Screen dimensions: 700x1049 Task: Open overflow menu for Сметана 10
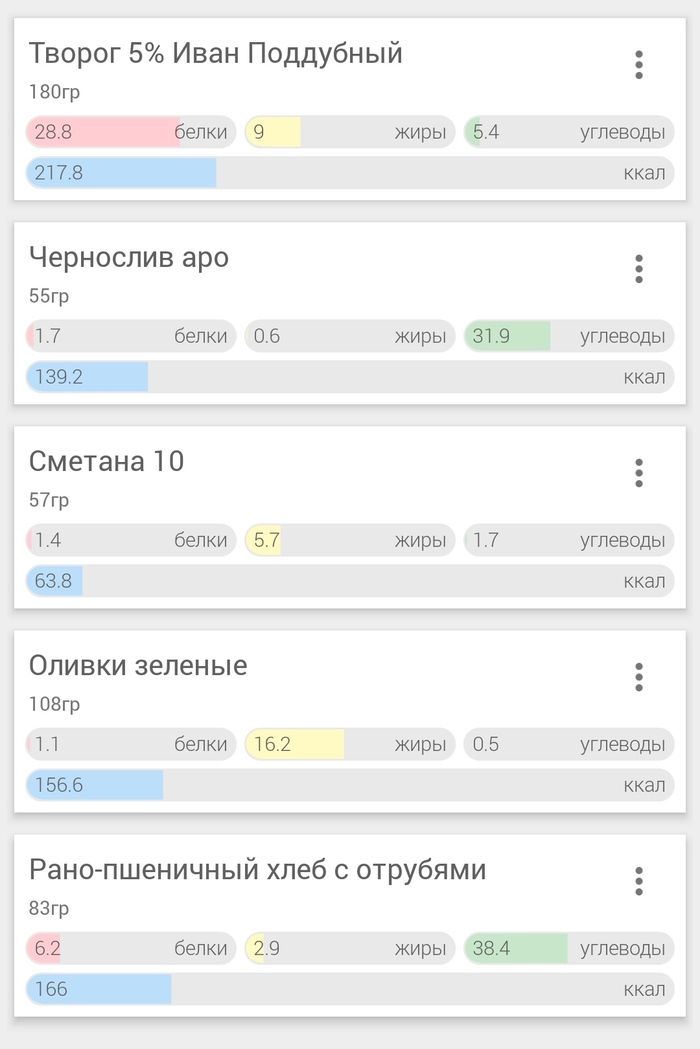(639, 473)
